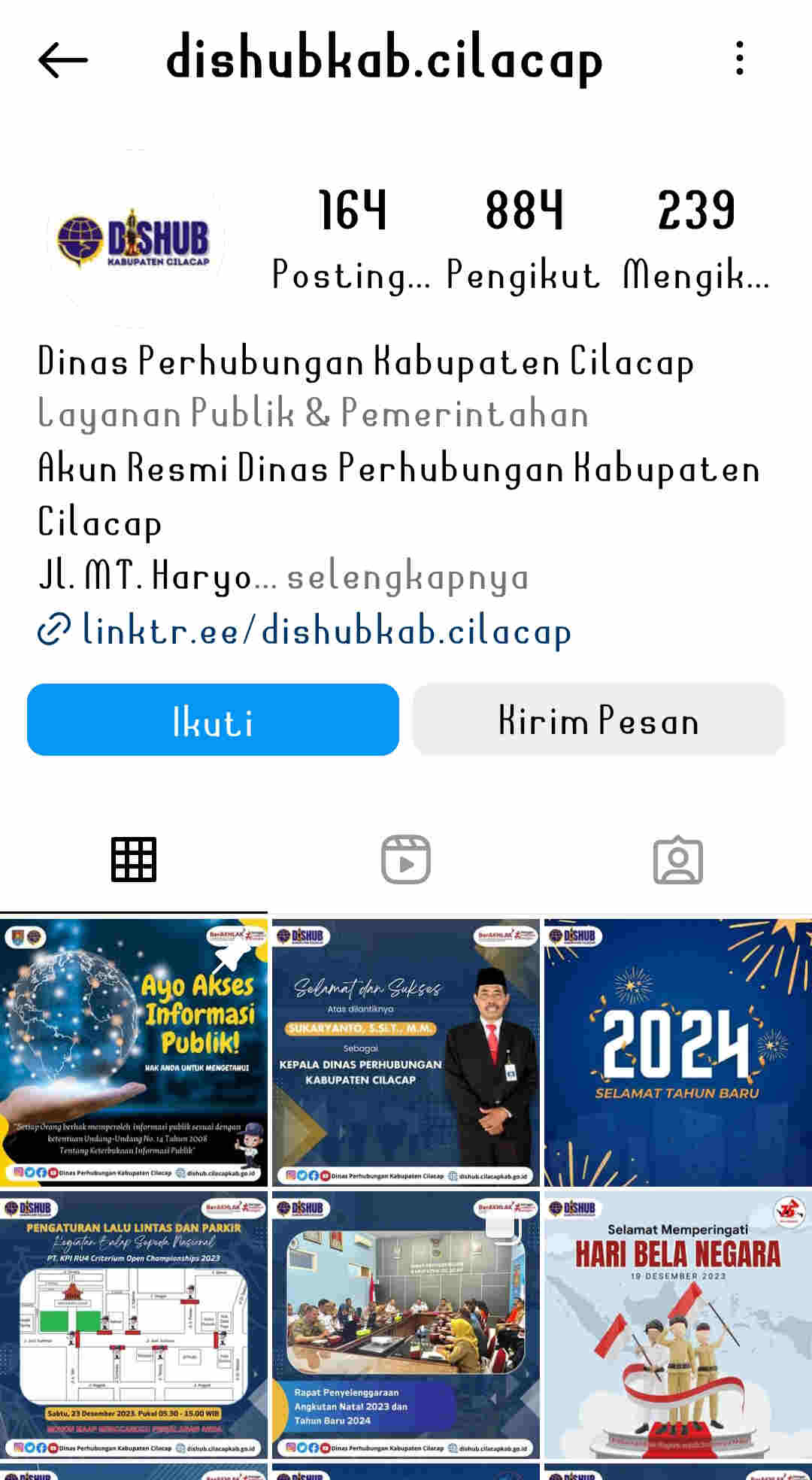View the 239 following accounts list
The image size is (812, 1480).
[x=696, y=237]
